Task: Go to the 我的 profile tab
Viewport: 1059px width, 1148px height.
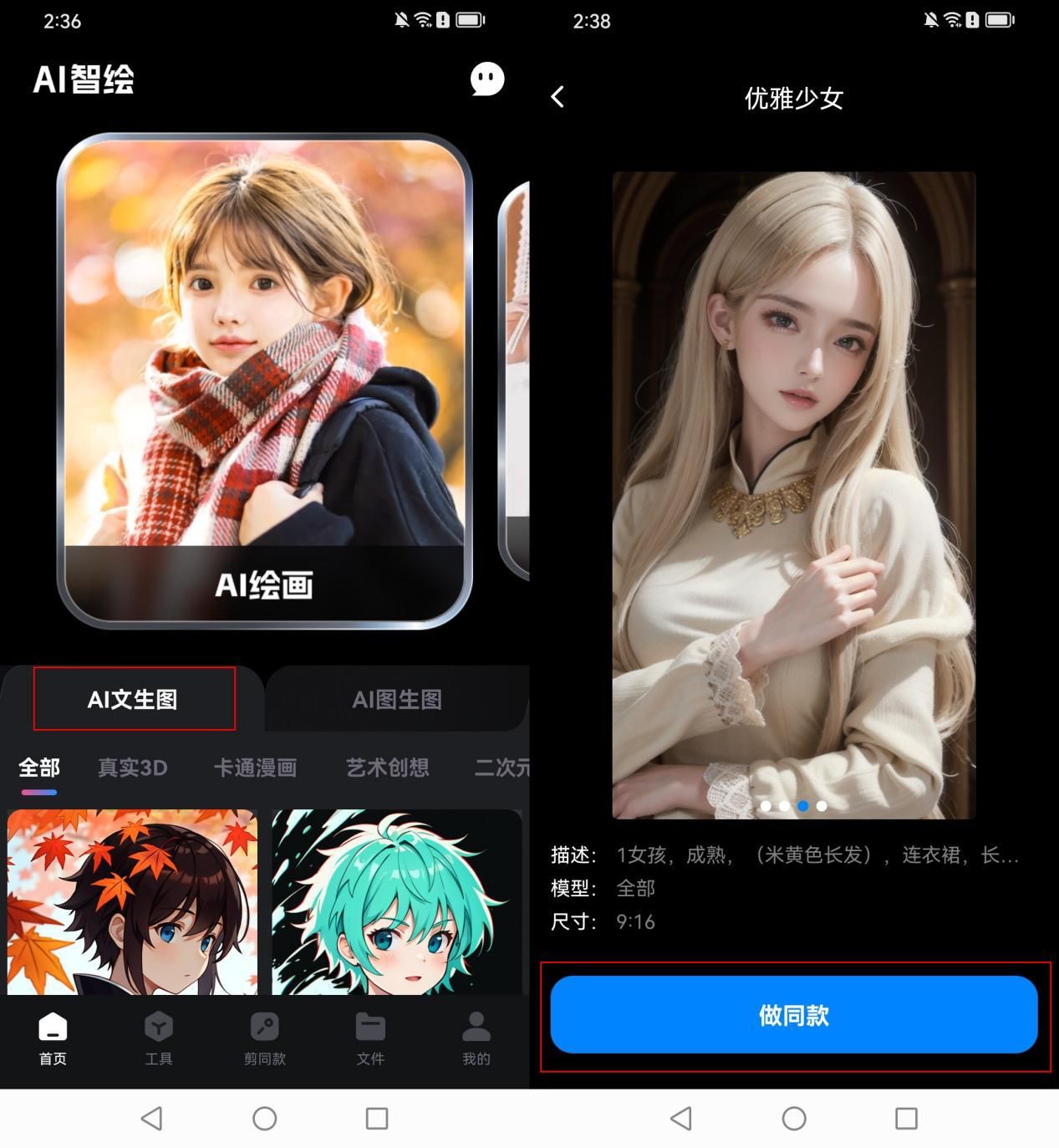Action: (476, 1038)
